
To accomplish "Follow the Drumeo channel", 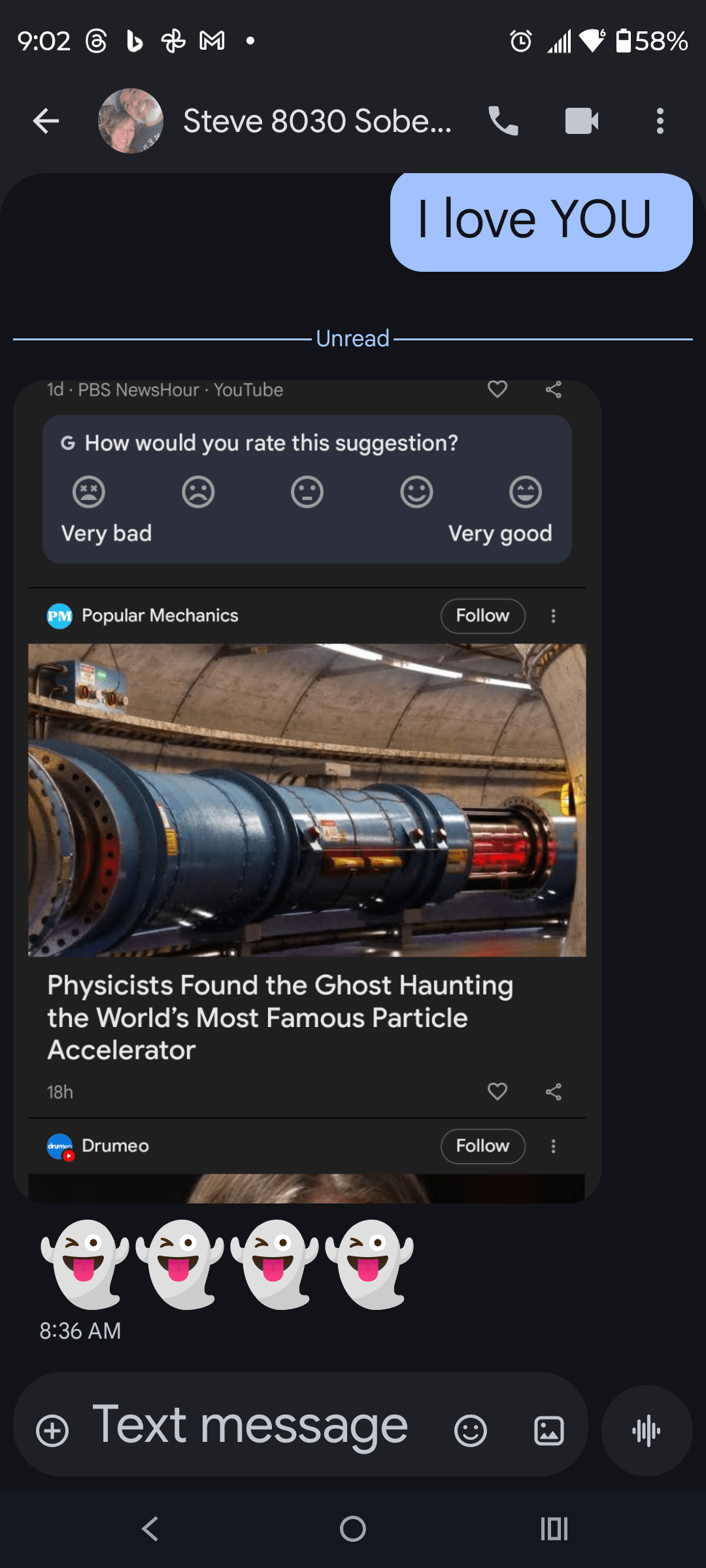I will pos(482,1146).
